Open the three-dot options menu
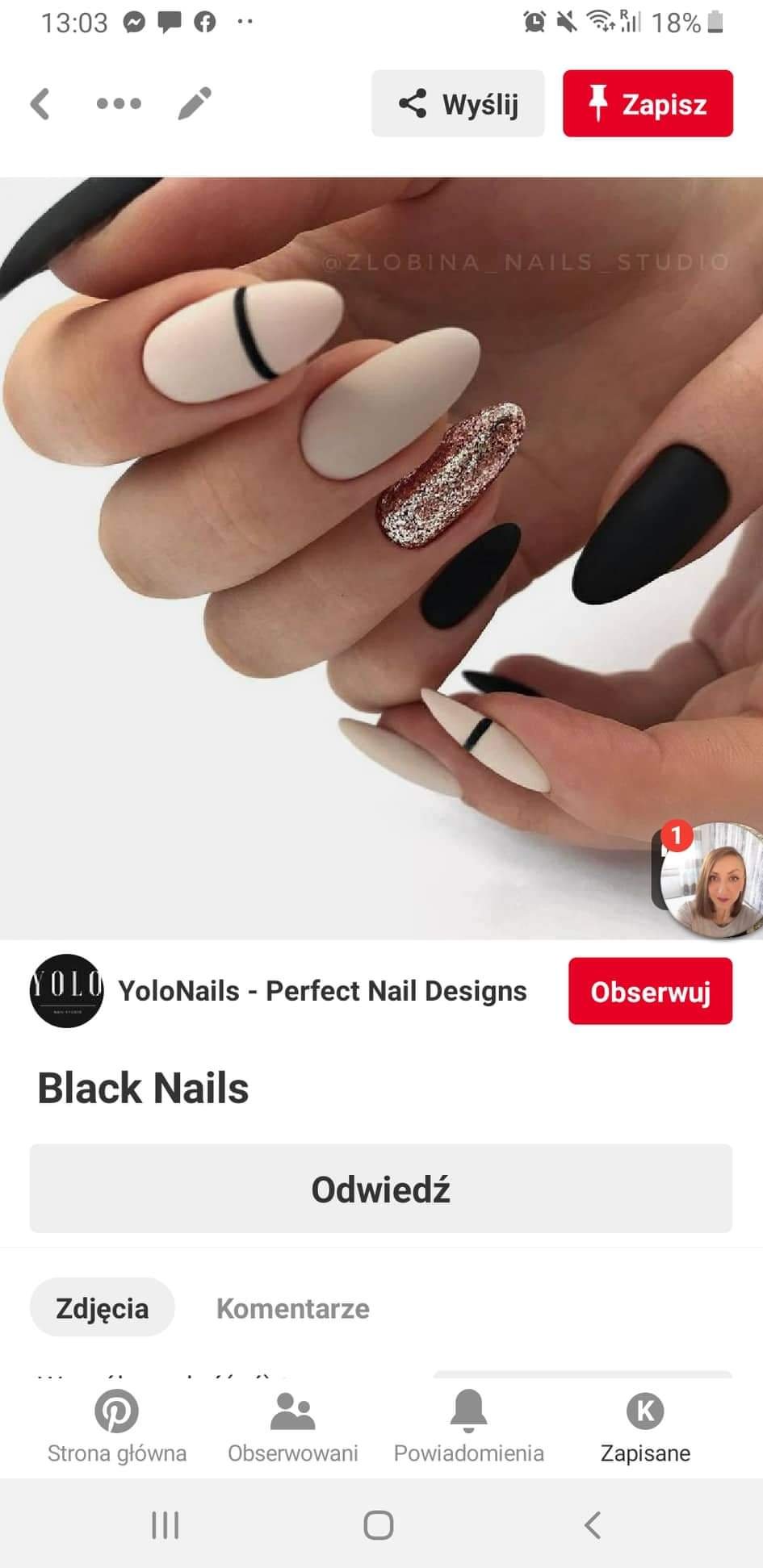763x1568 pixels. tap(119, 103)
